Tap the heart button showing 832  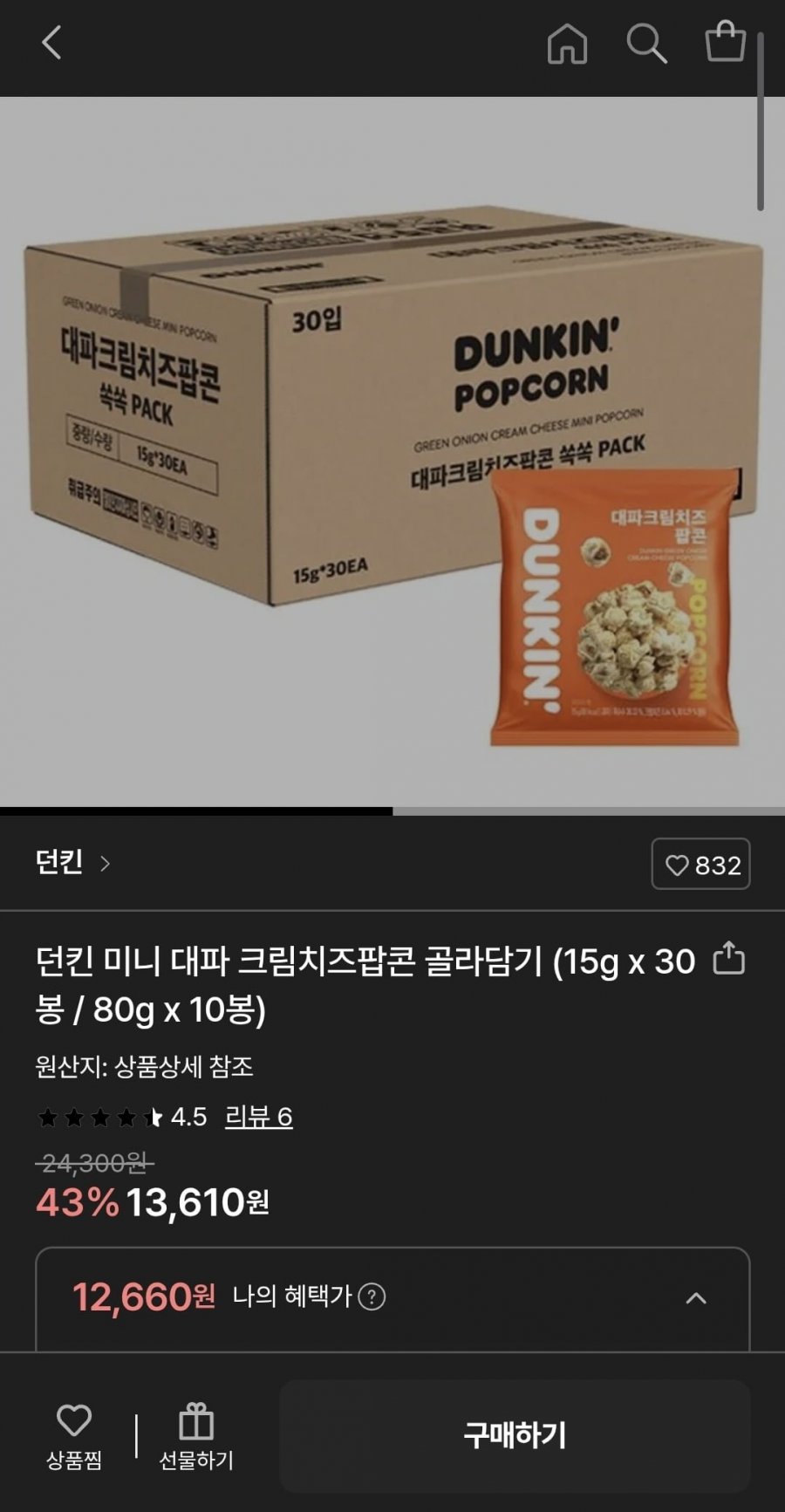pos(700,865)
